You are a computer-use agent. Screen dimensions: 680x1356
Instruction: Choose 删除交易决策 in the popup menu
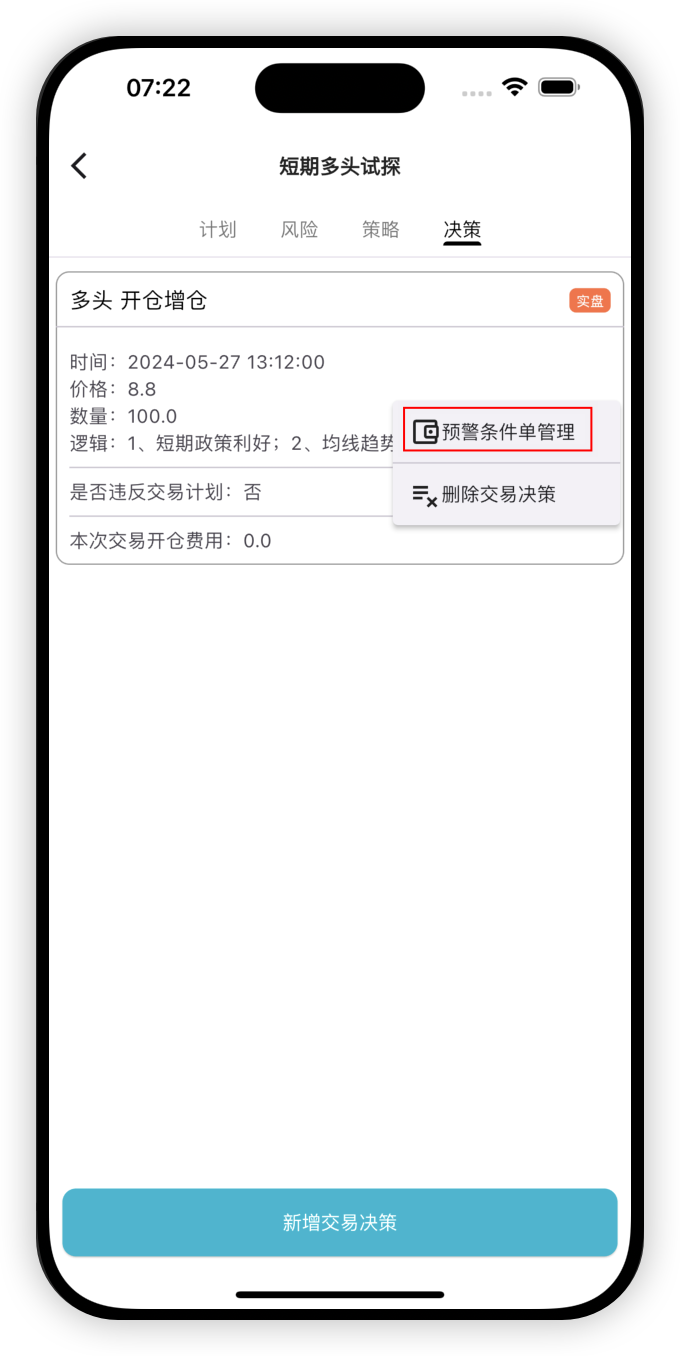coord(497,494)
